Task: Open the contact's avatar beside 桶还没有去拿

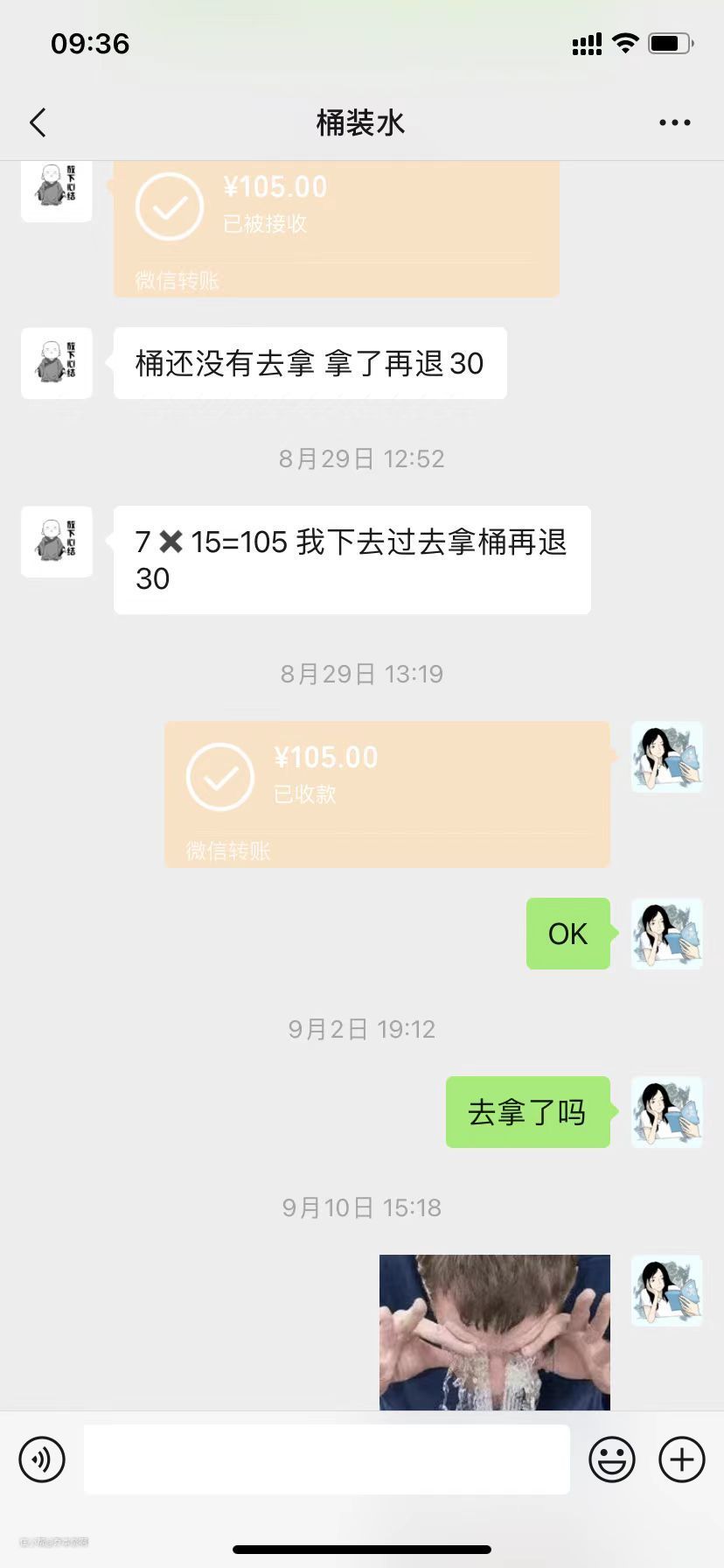Action: coord(57,363)
